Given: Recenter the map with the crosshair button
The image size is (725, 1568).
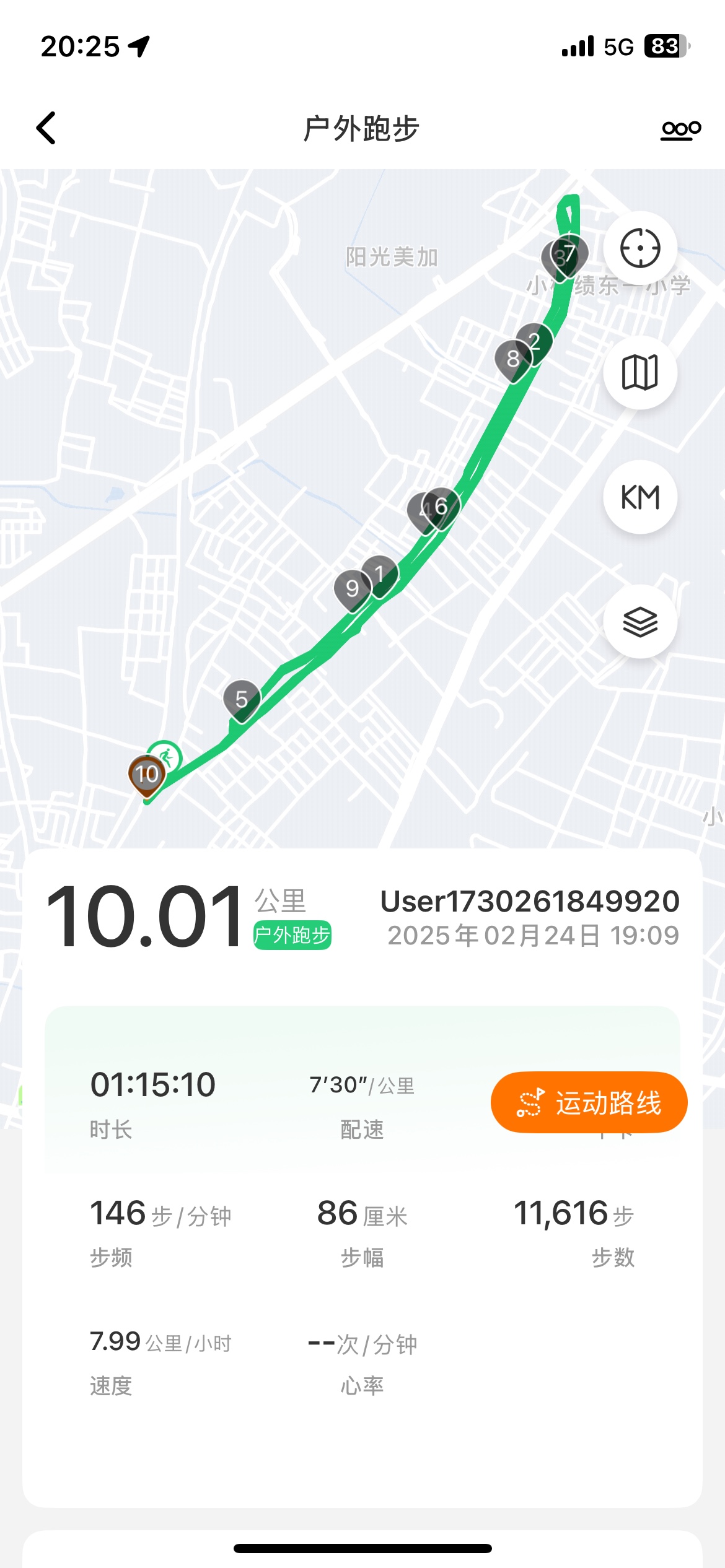Looking at the screenshot, I should 640,248.
